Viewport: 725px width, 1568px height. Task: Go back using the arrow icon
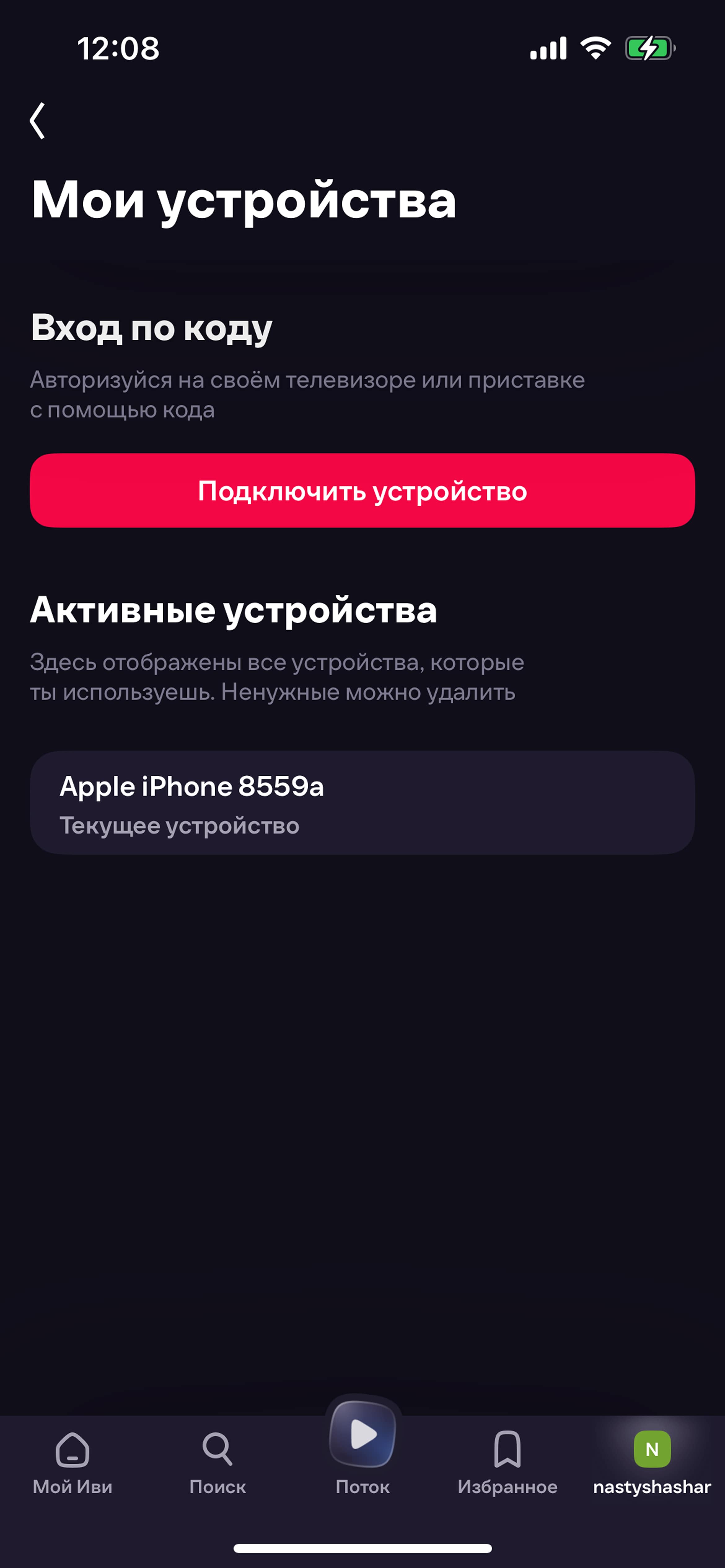coord(38,120)
